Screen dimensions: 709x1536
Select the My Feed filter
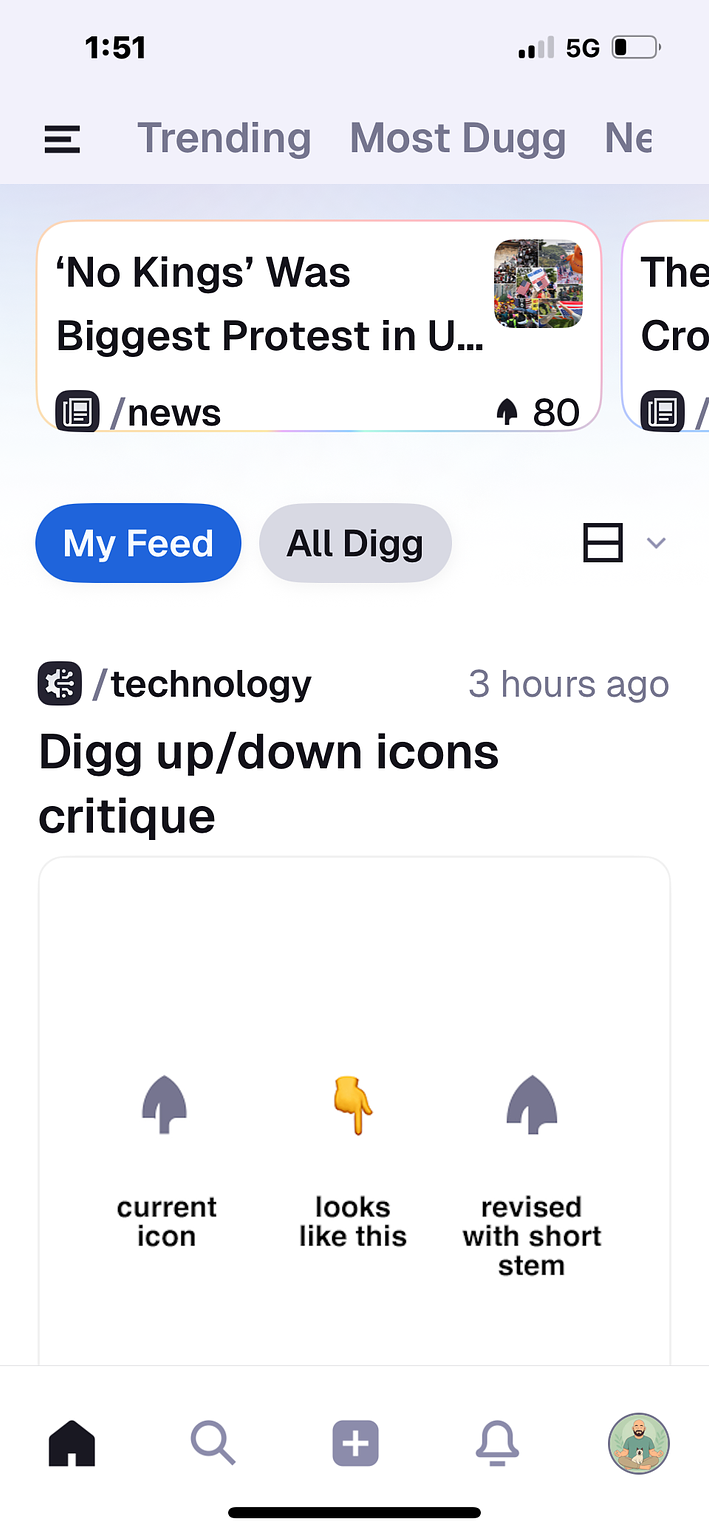(138, 544)
